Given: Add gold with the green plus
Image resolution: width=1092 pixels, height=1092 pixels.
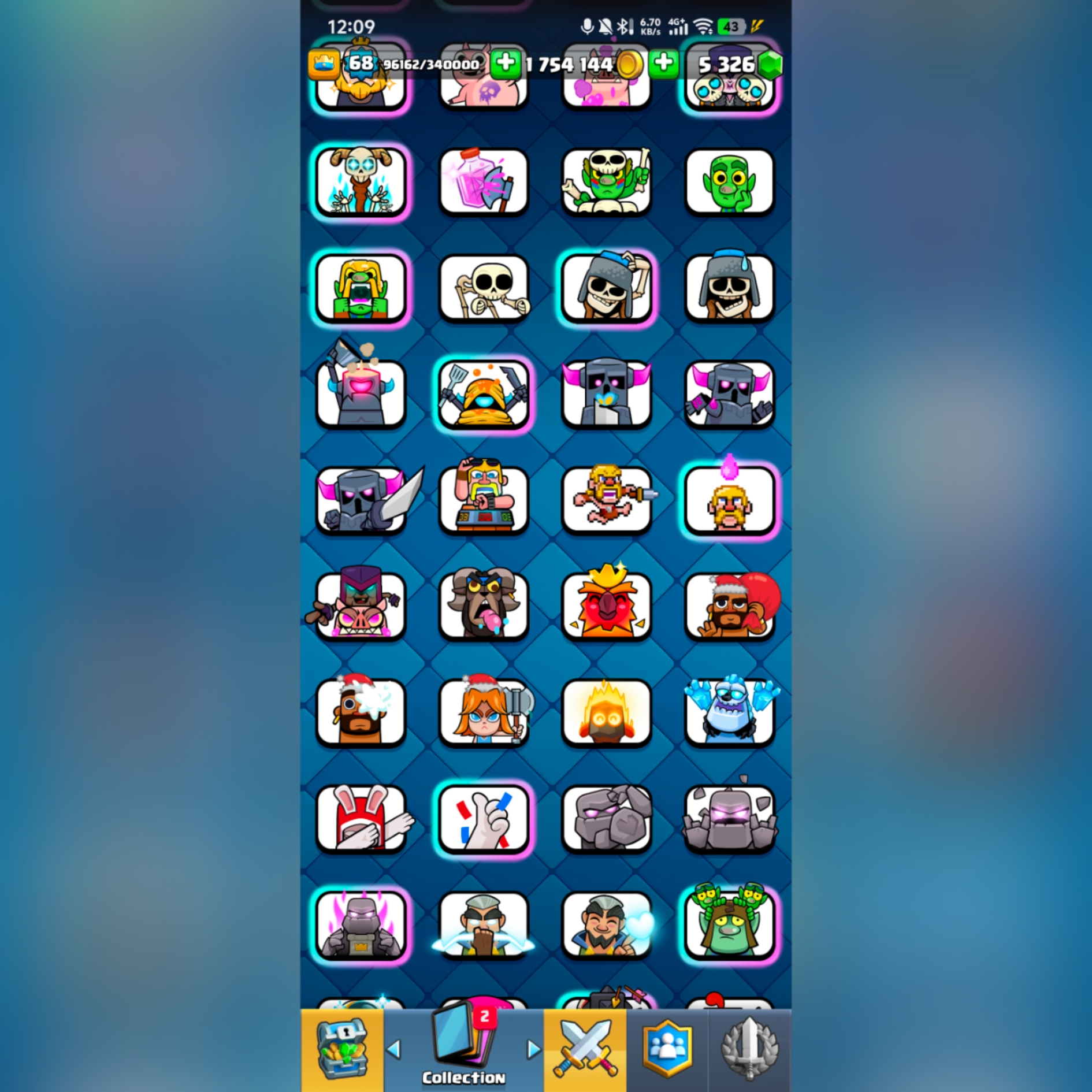Looking at the screenshot, I should [x=506, y=64].
